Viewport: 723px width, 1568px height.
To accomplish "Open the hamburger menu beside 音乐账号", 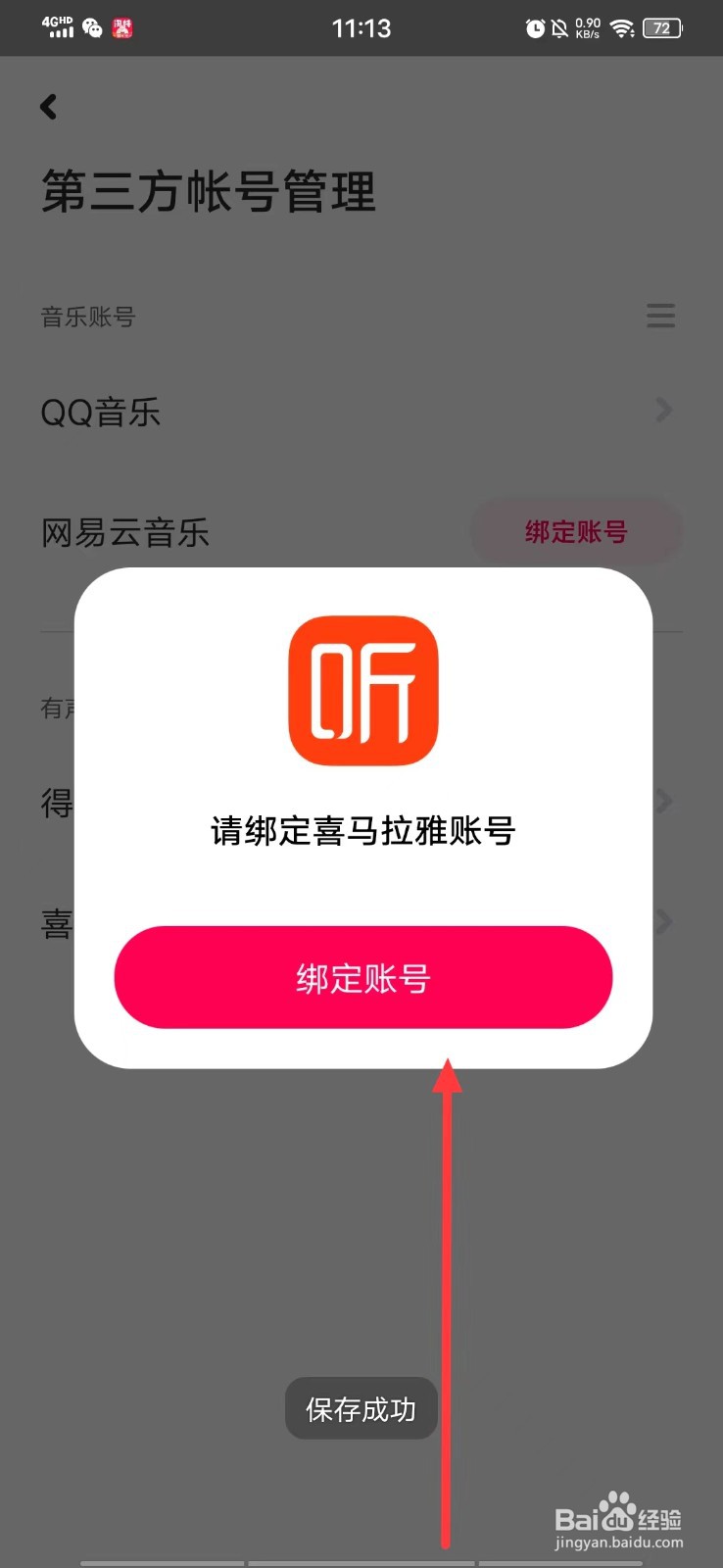I will coord(660,316).
